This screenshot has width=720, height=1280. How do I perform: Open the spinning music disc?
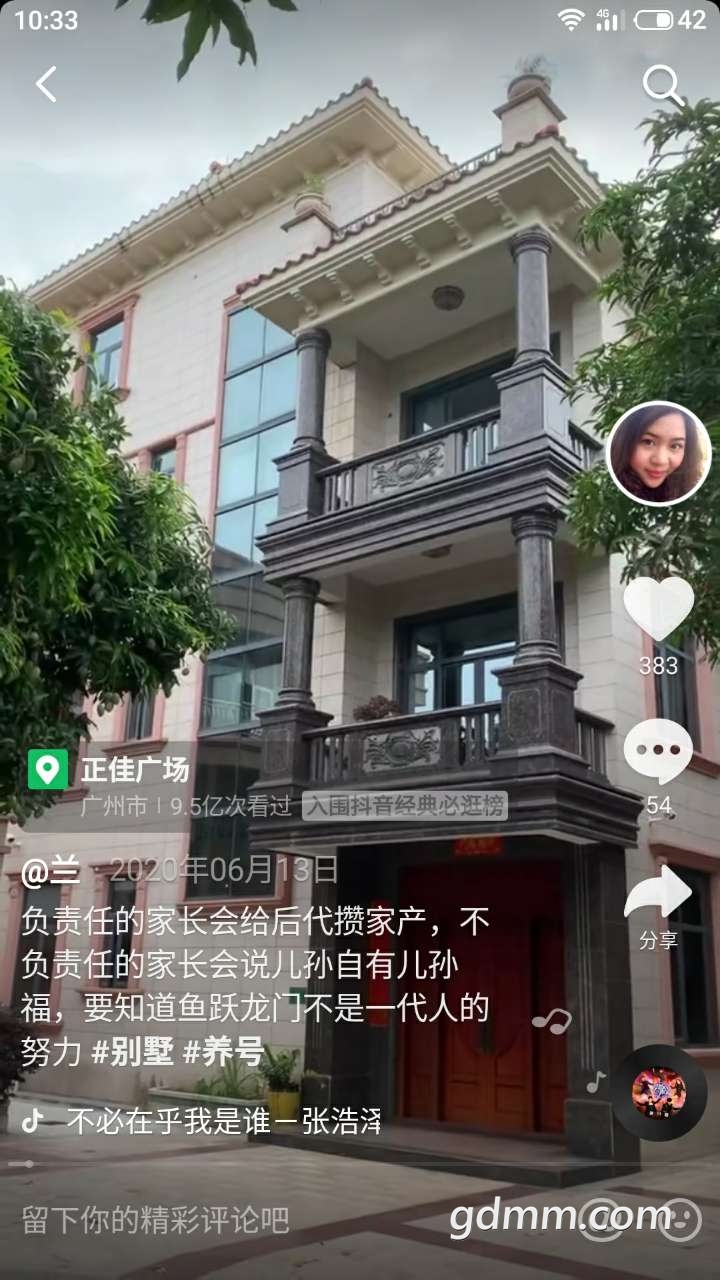tap(659, 1093)
